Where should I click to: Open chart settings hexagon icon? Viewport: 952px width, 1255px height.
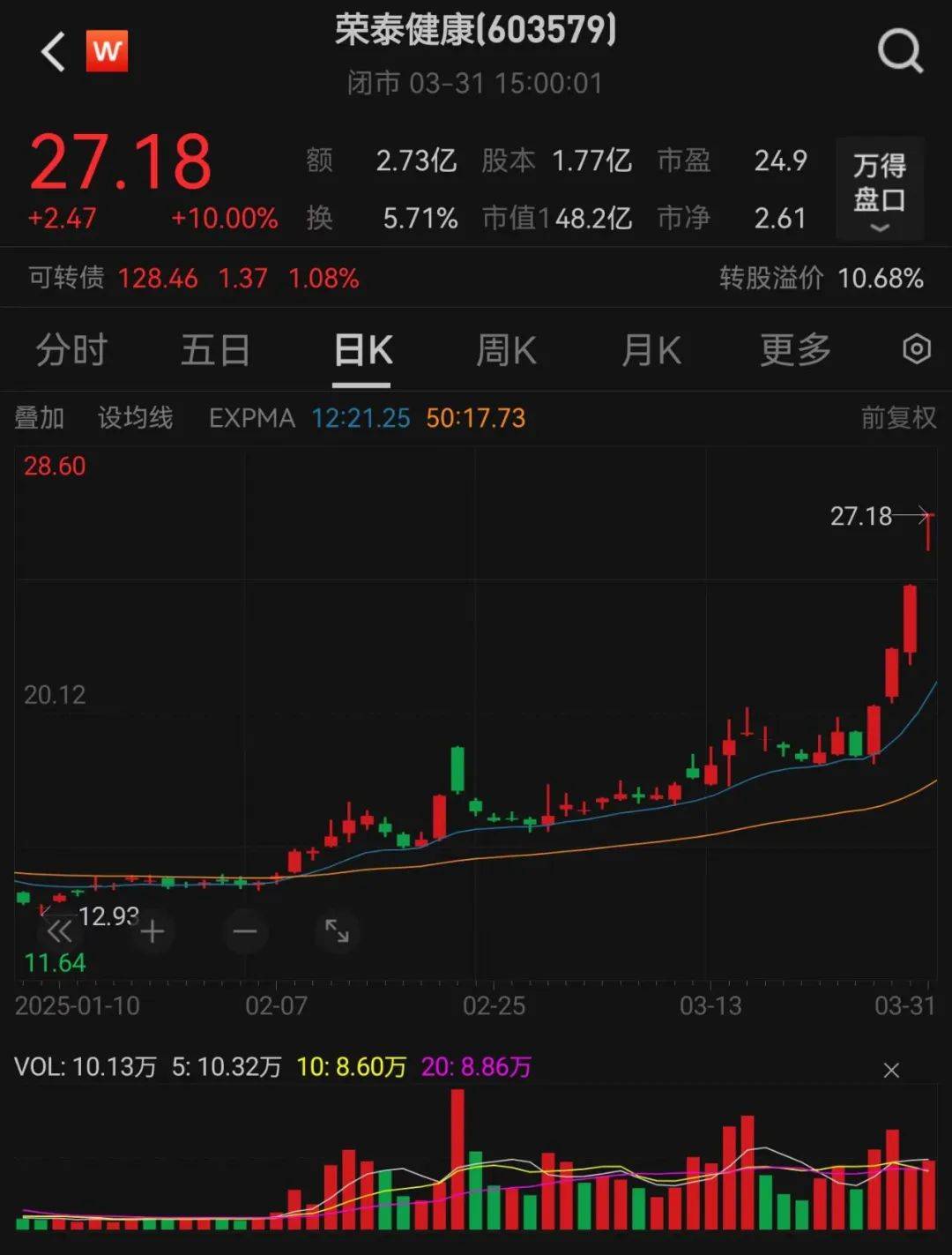(917, 349)
